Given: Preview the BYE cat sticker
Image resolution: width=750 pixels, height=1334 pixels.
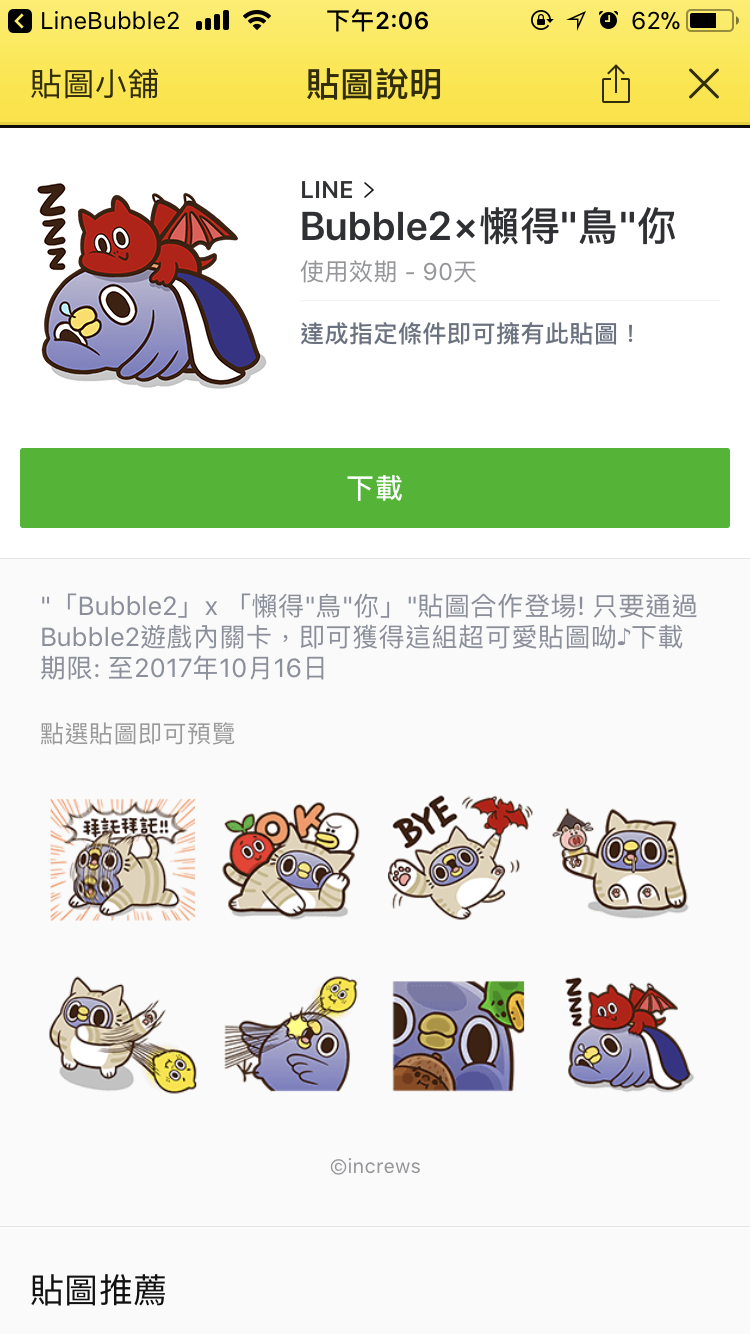Looking at the screenshot, I should point(459,859).
